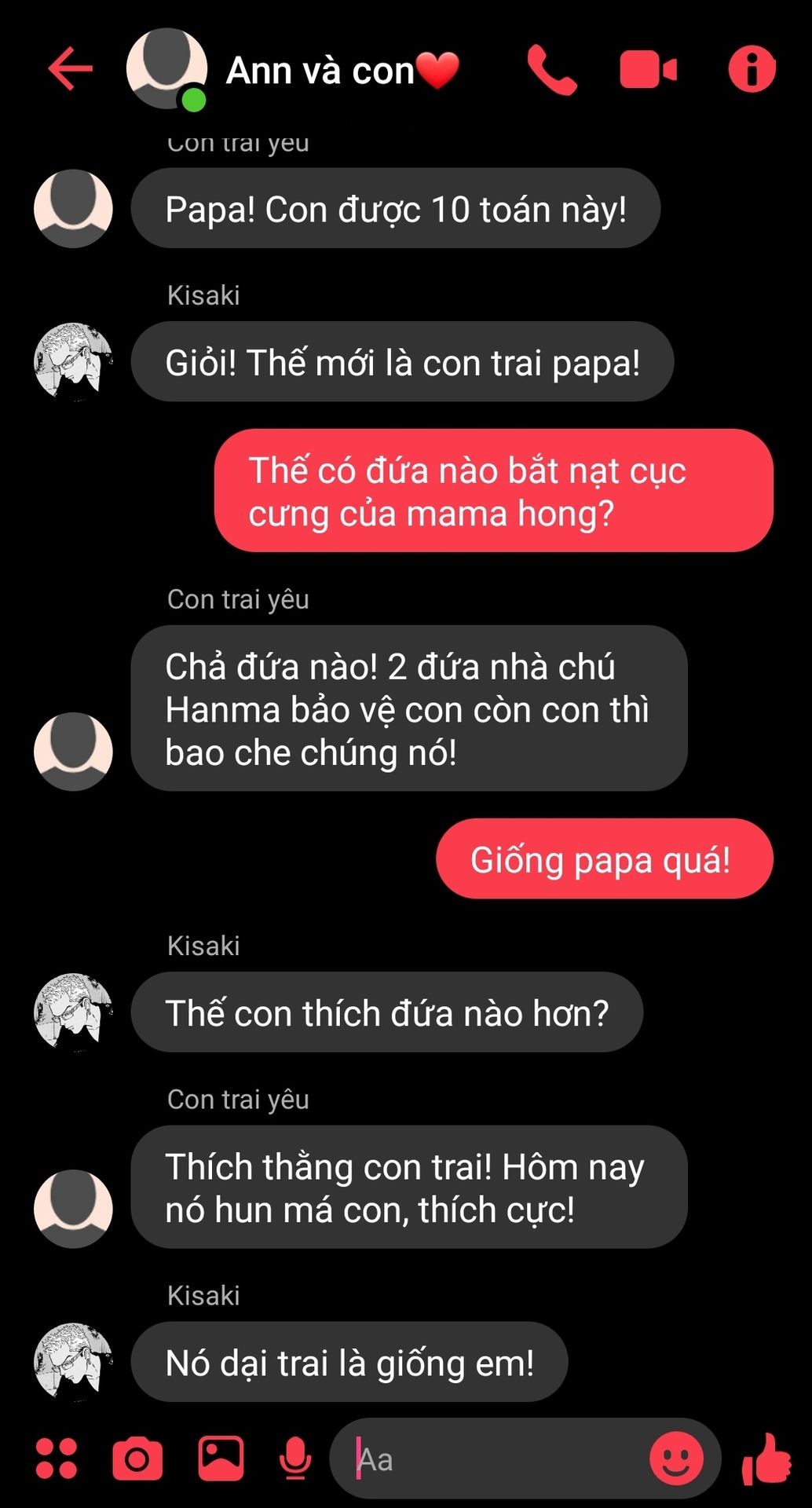812x1508 pixels.
Task: Start a video call in this chat
Action: click(648, 70)
